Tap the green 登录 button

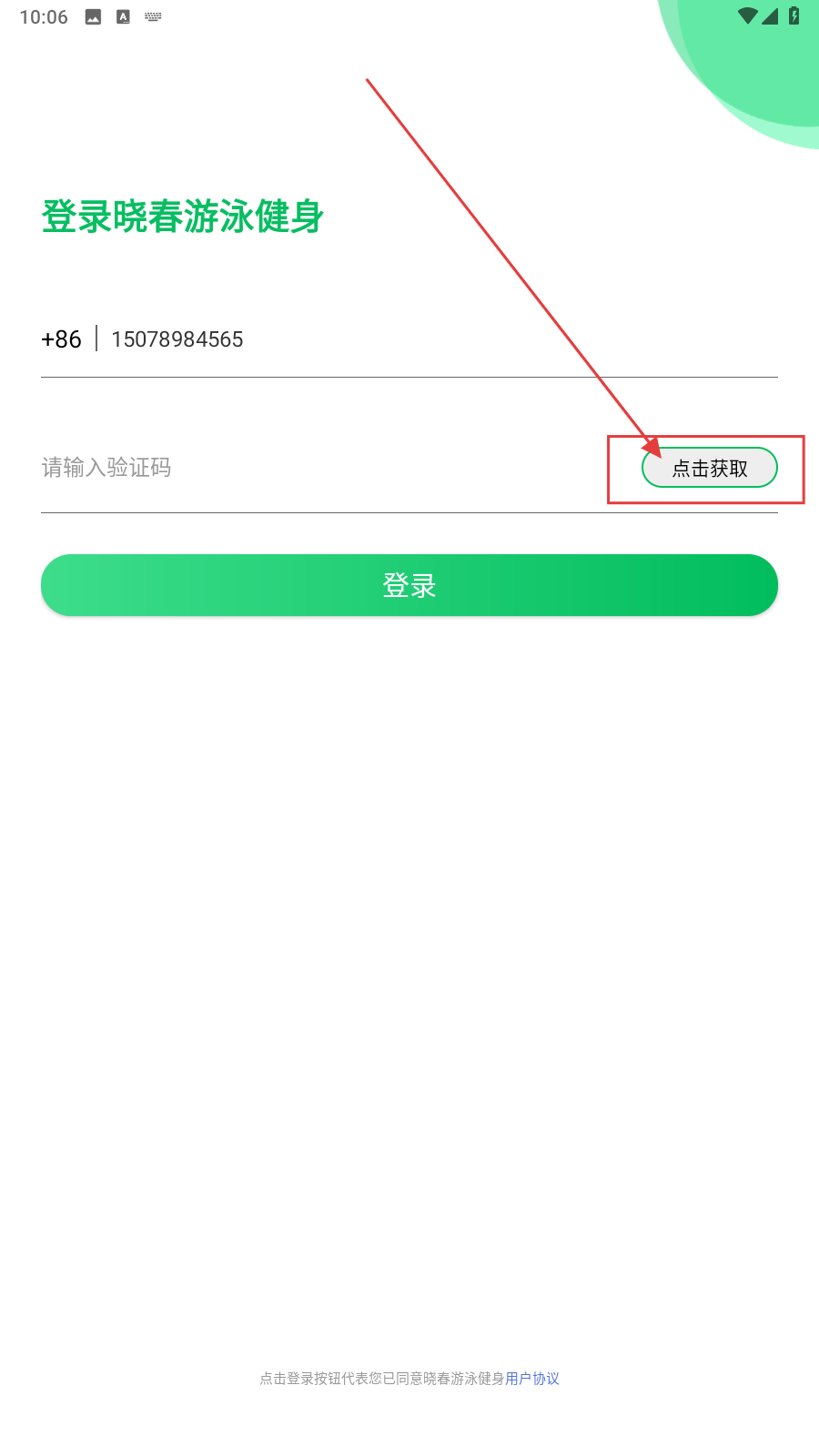[x=409, y=585]
